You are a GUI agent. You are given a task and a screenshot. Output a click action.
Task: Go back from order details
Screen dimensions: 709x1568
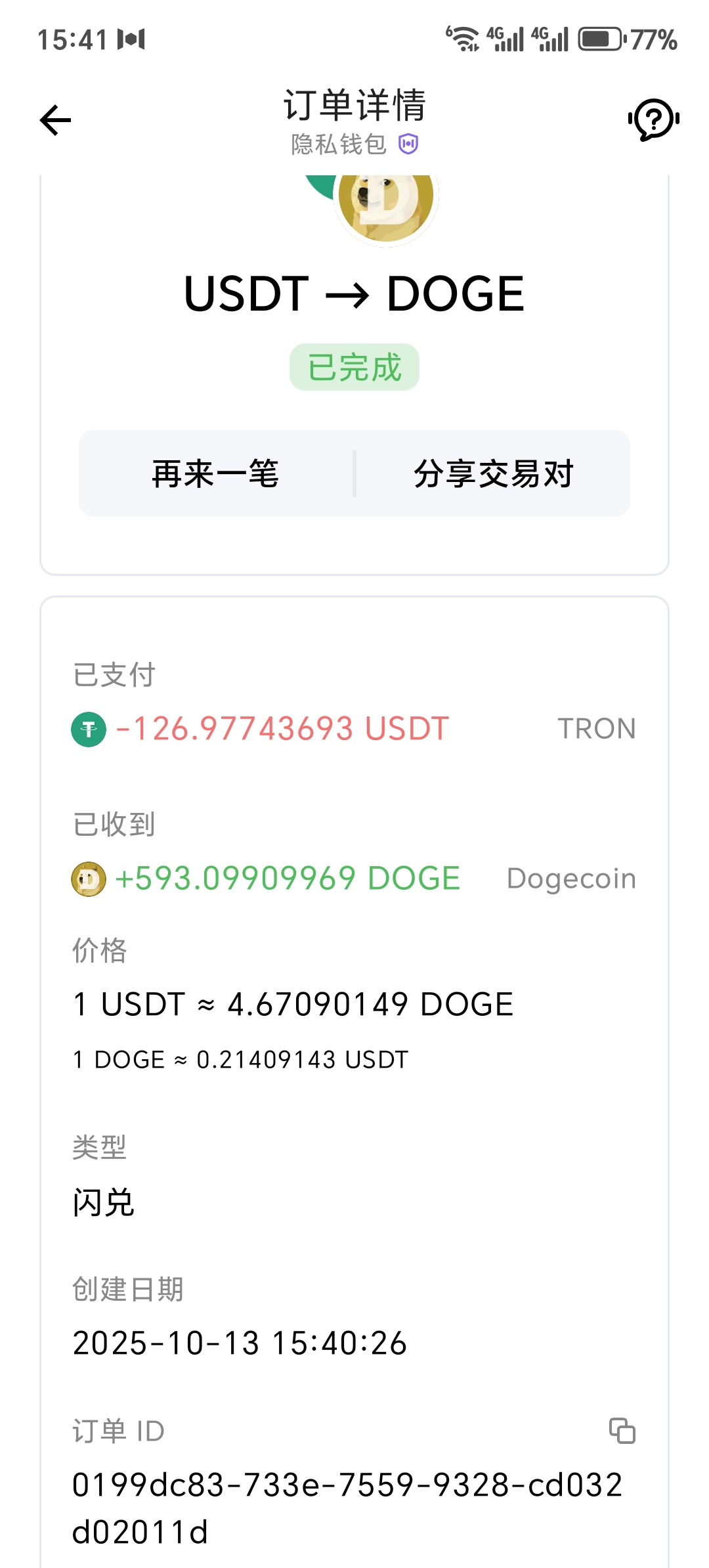tap(56, 120)
